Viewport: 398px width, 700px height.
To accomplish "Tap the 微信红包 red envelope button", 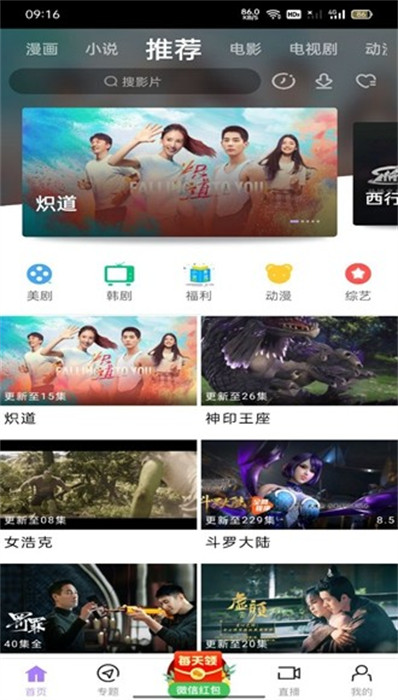I will coord(198,675).
